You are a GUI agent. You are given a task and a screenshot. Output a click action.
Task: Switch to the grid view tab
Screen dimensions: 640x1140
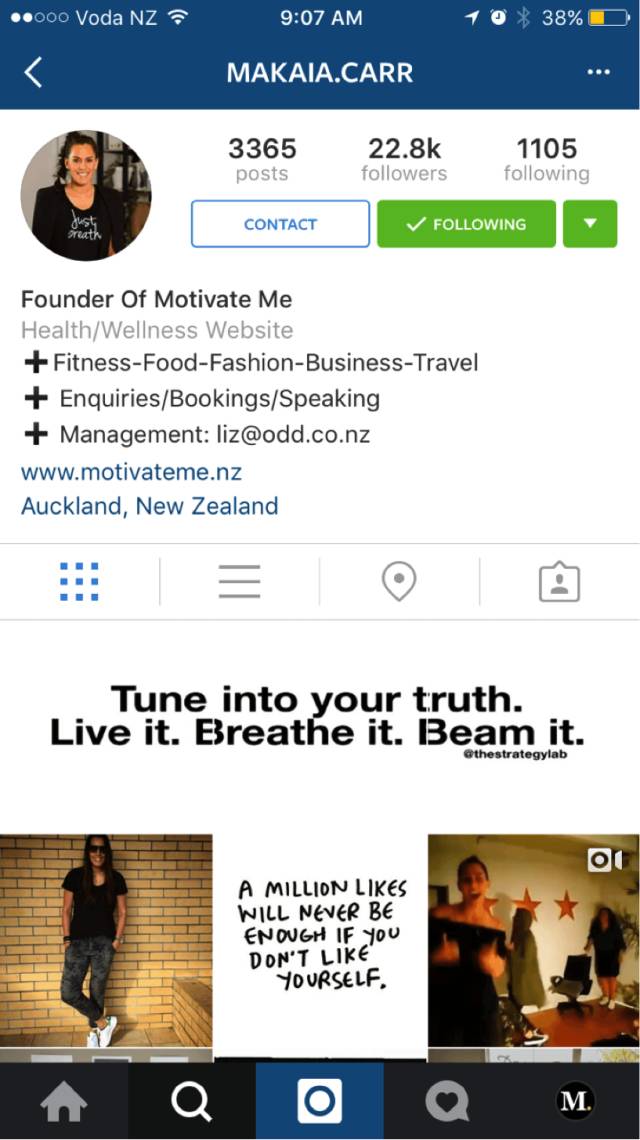coord(79,581)
